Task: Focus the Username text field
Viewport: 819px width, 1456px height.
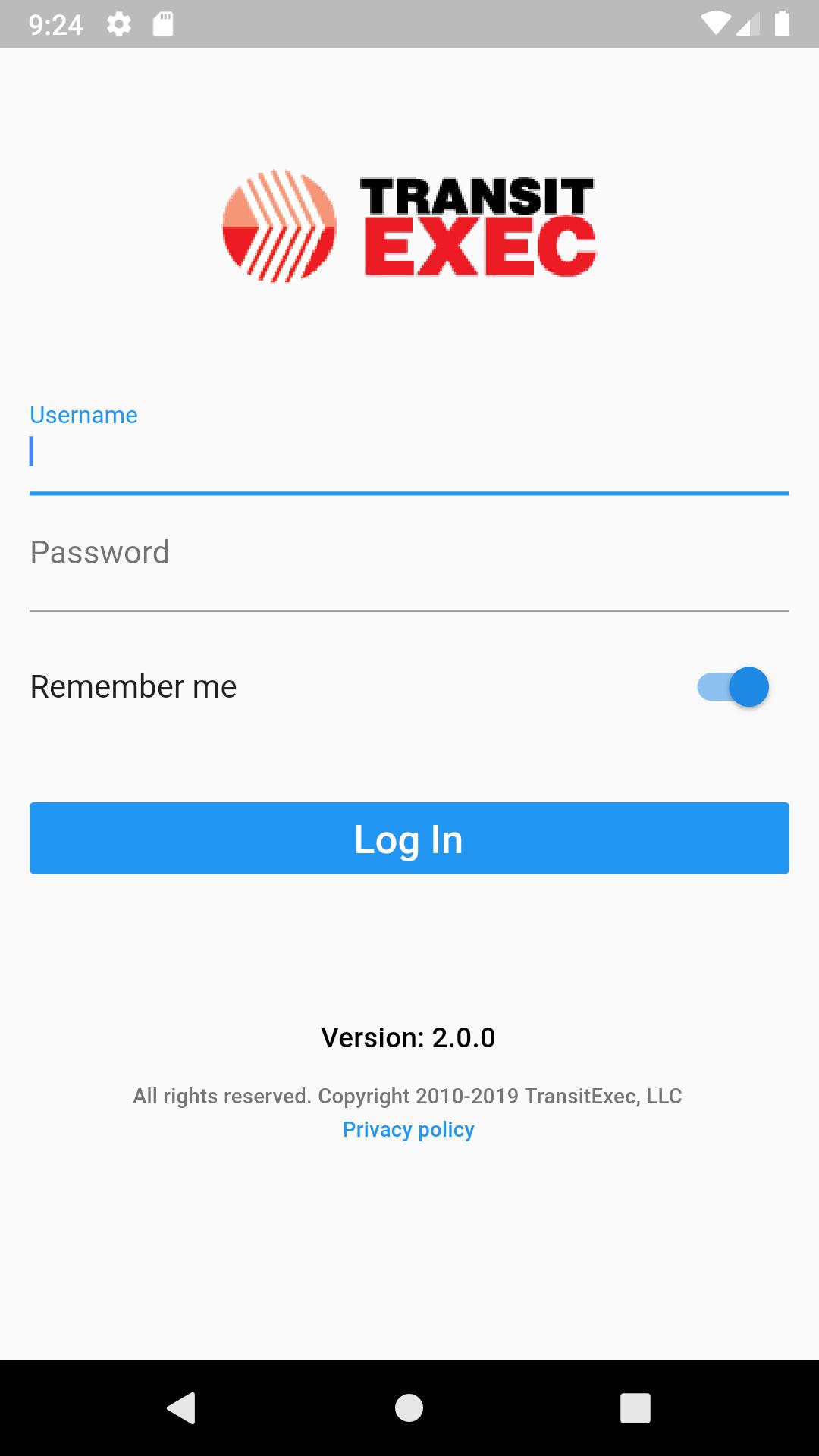Action: coord(409,453)
